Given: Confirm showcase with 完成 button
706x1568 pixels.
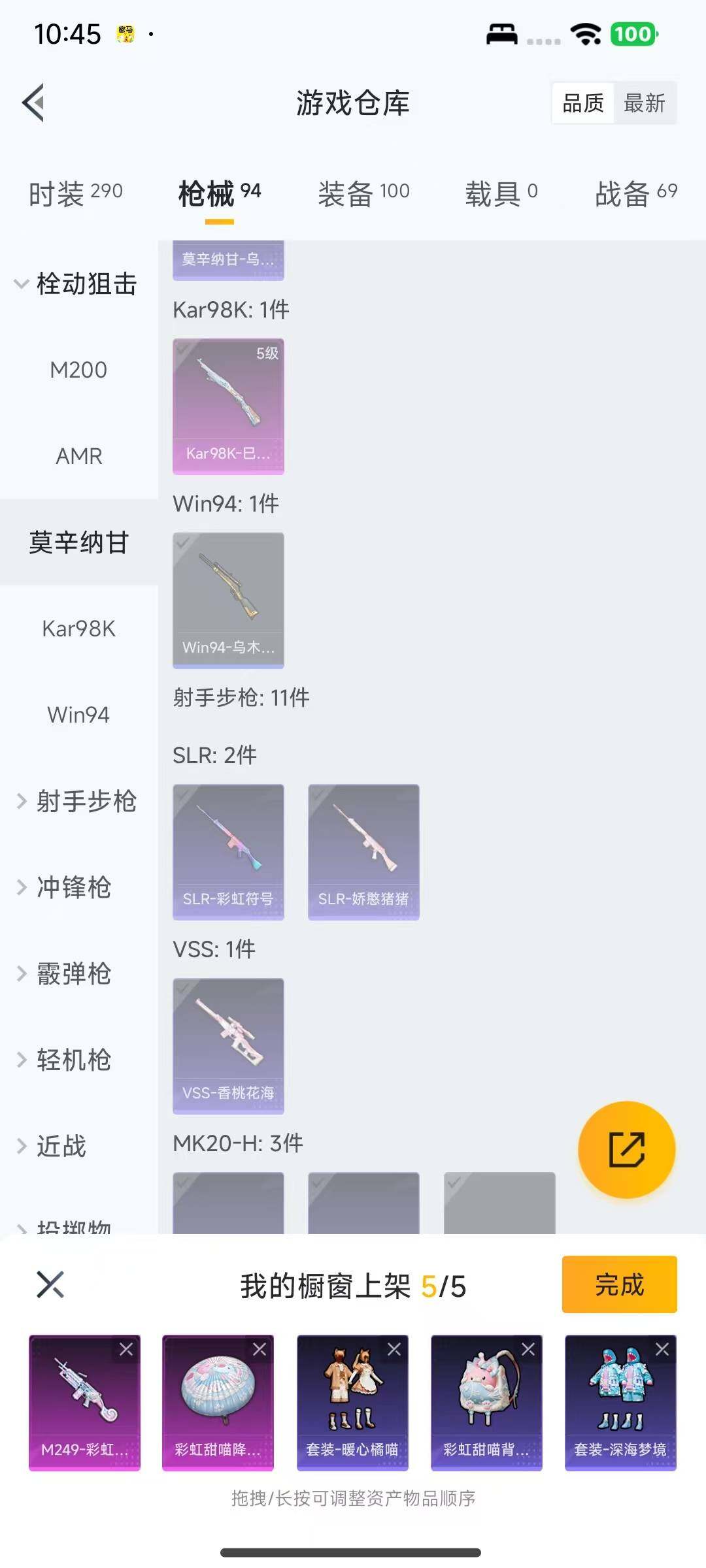Looking at the screenshot, I should [619, 1284].
